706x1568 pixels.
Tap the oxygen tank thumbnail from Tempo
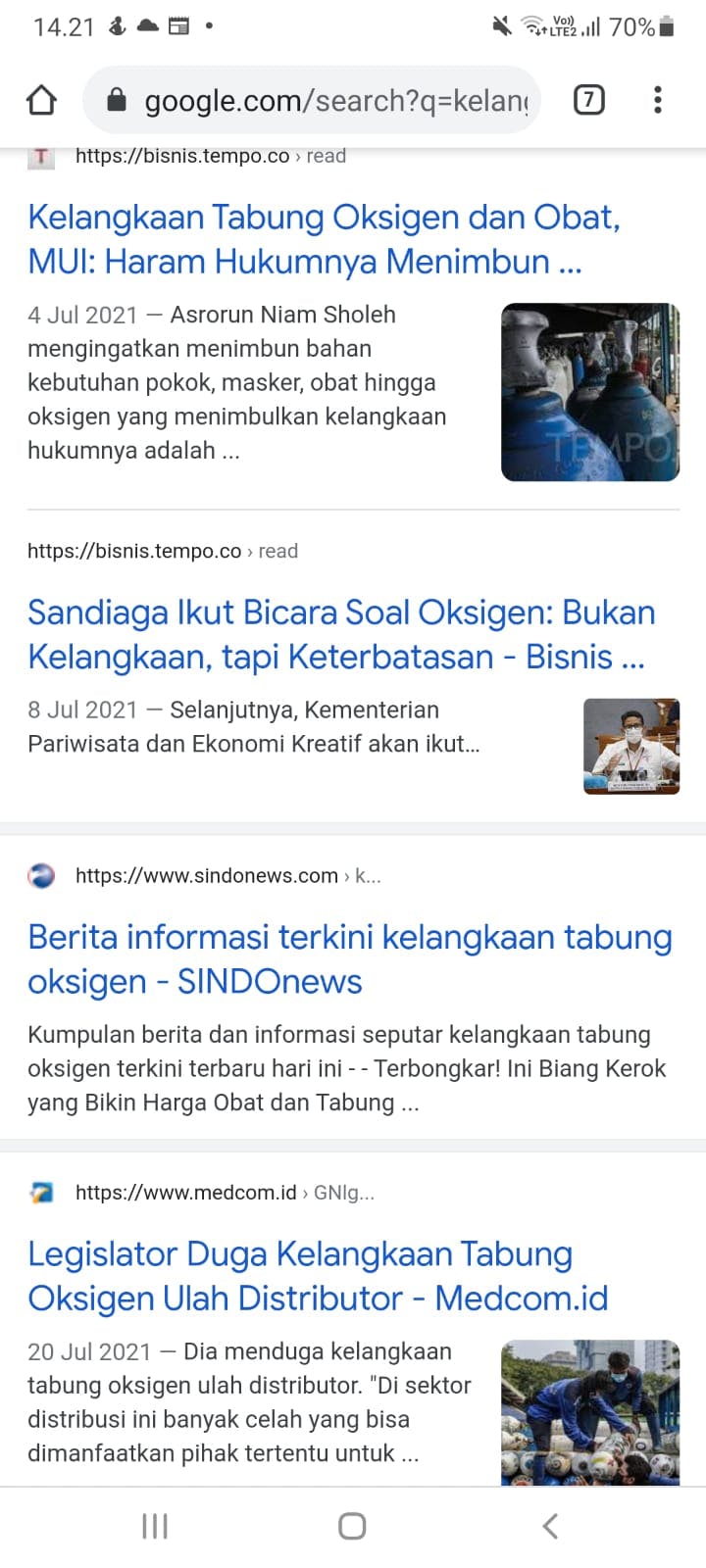click(x=590, y=392)
